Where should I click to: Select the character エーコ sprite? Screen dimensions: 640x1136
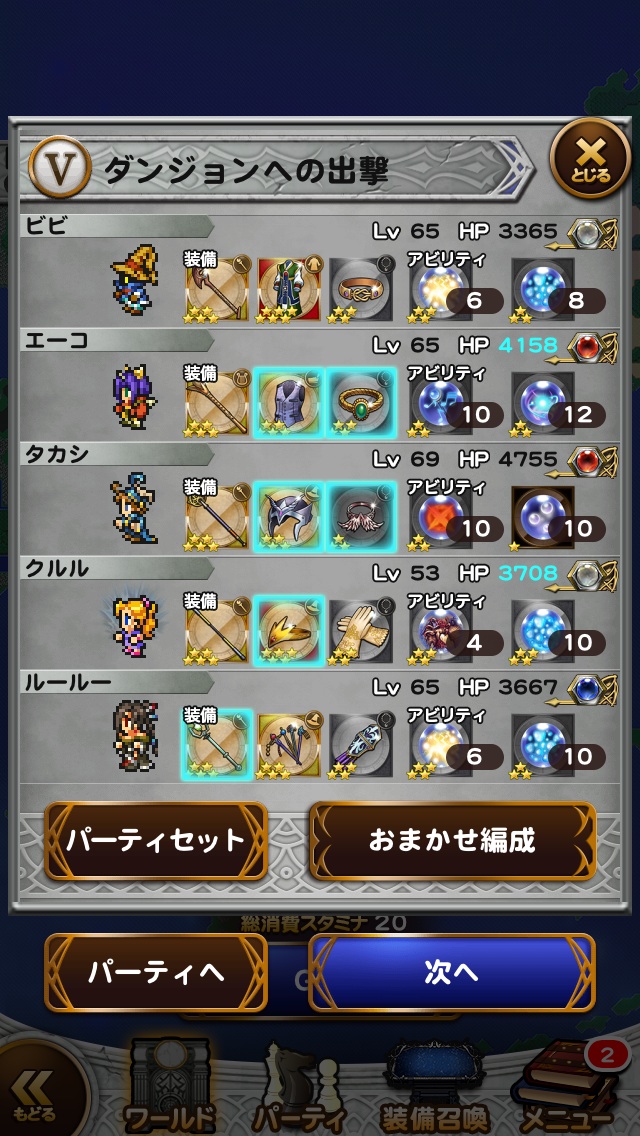click(x=134, y=398)
